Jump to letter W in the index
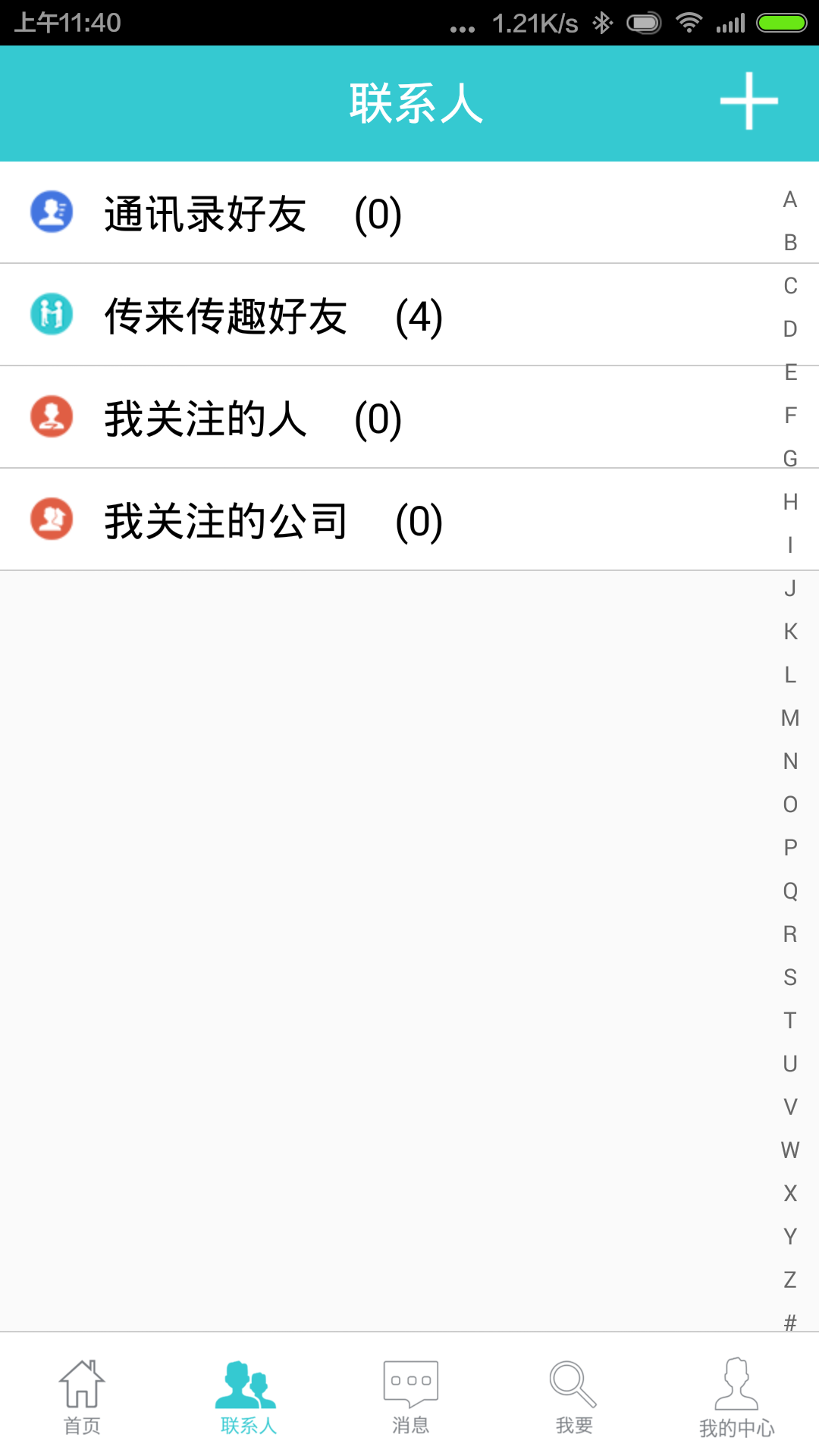Viewport: 819px width, 1456px height. pyautogui.click(x=790, y=1150)
